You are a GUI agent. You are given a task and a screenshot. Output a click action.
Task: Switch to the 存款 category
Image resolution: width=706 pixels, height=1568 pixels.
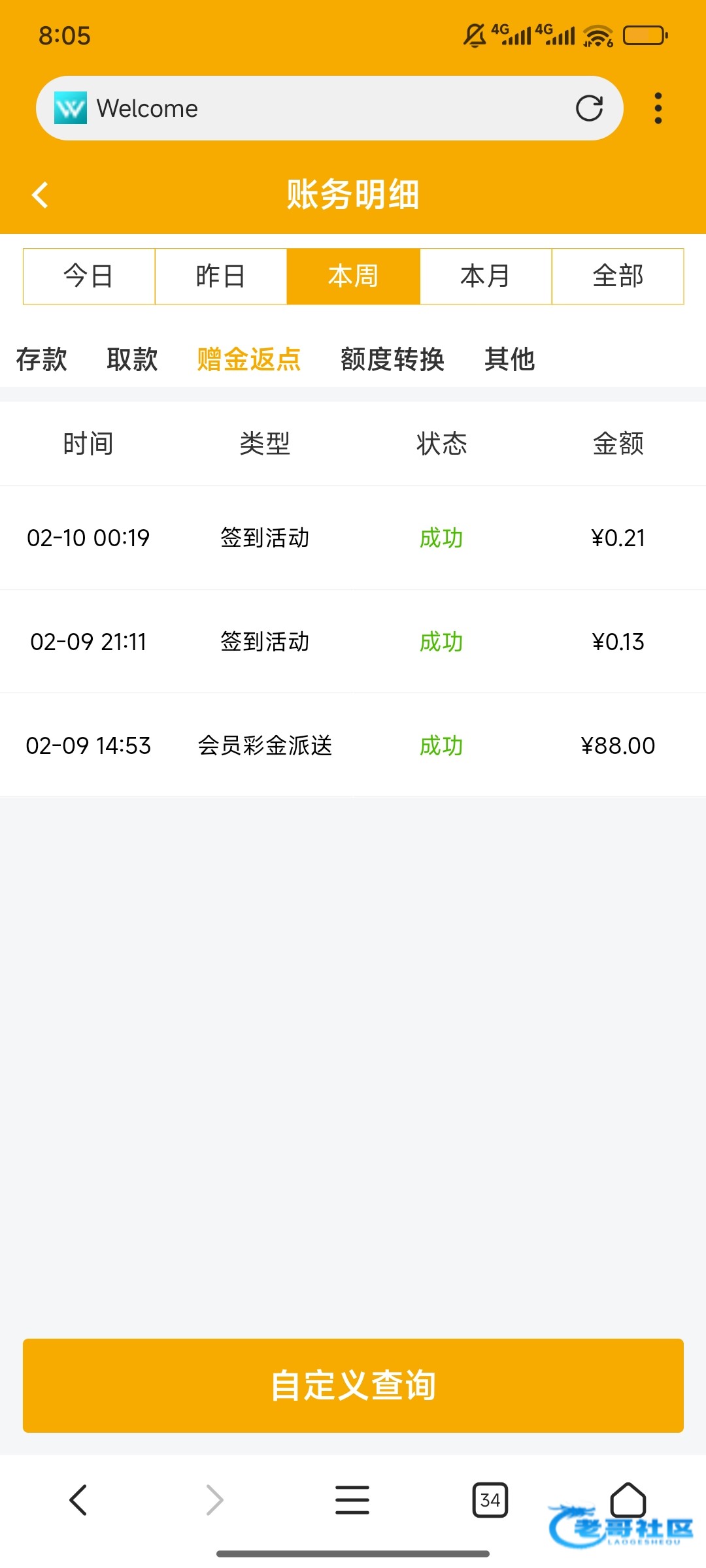point(42,359)
